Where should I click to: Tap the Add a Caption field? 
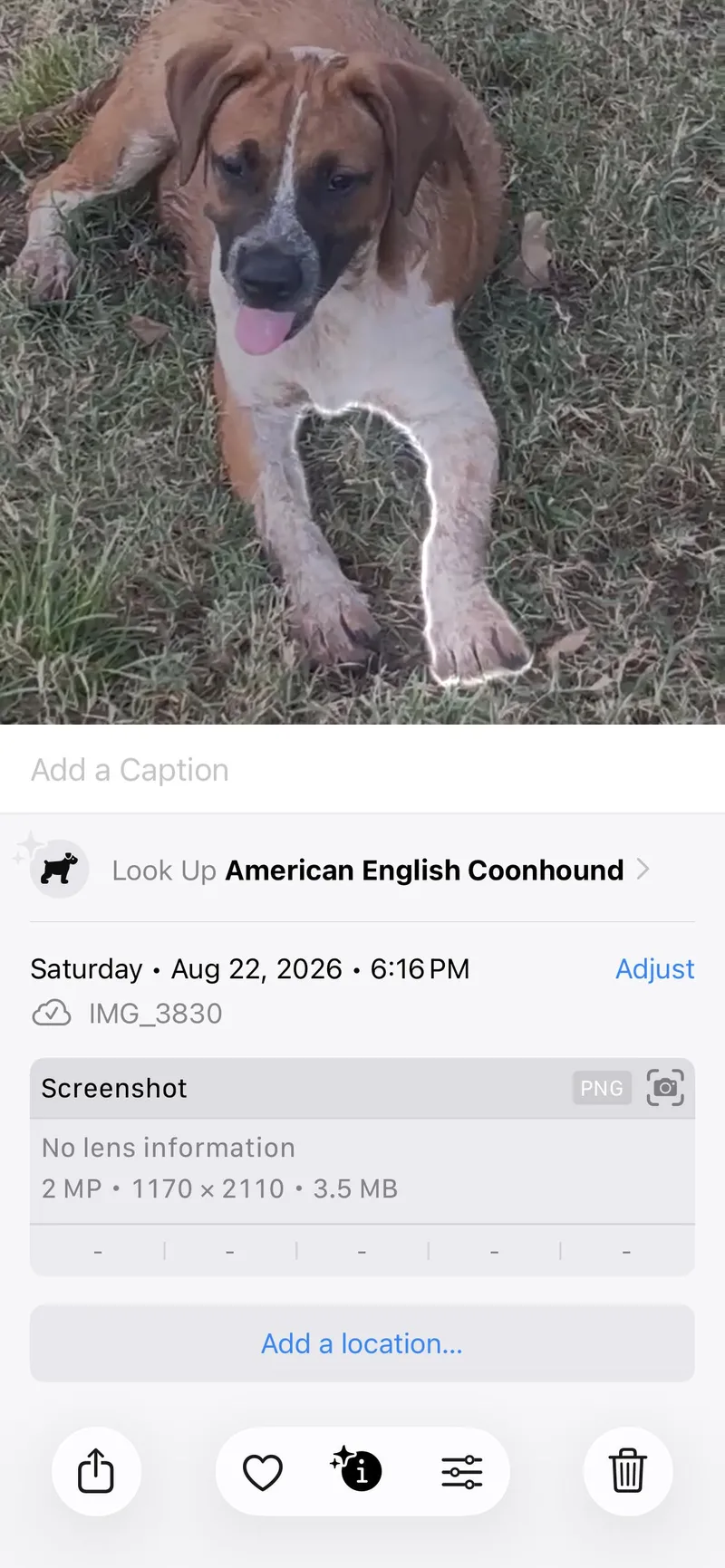(362, 770)
